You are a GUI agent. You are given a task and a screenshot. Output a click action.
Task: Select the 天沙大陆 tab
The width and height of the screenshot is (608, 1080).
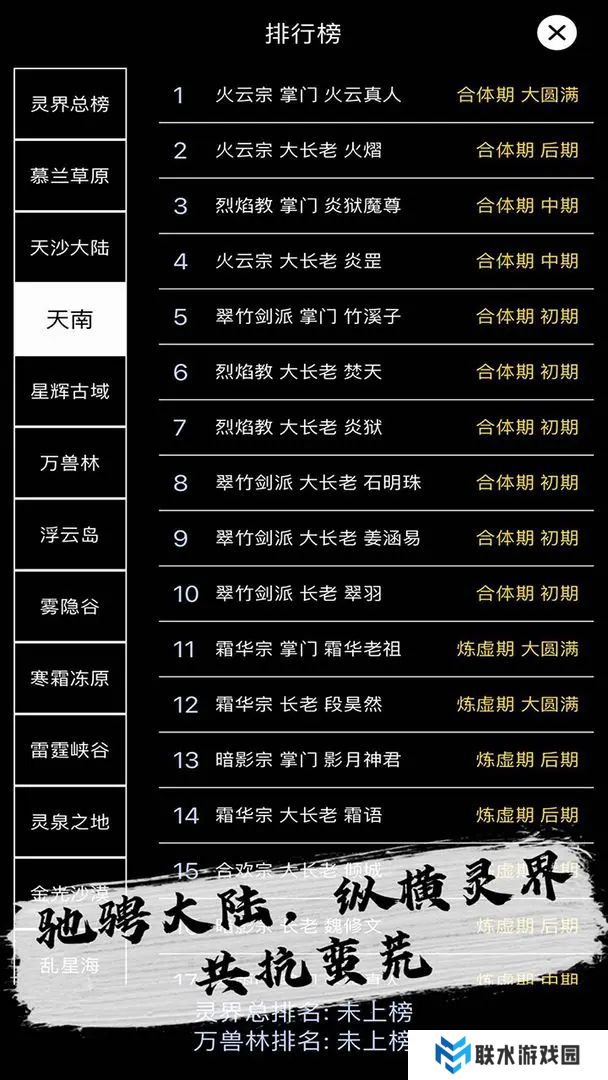(x=70, y=247)
